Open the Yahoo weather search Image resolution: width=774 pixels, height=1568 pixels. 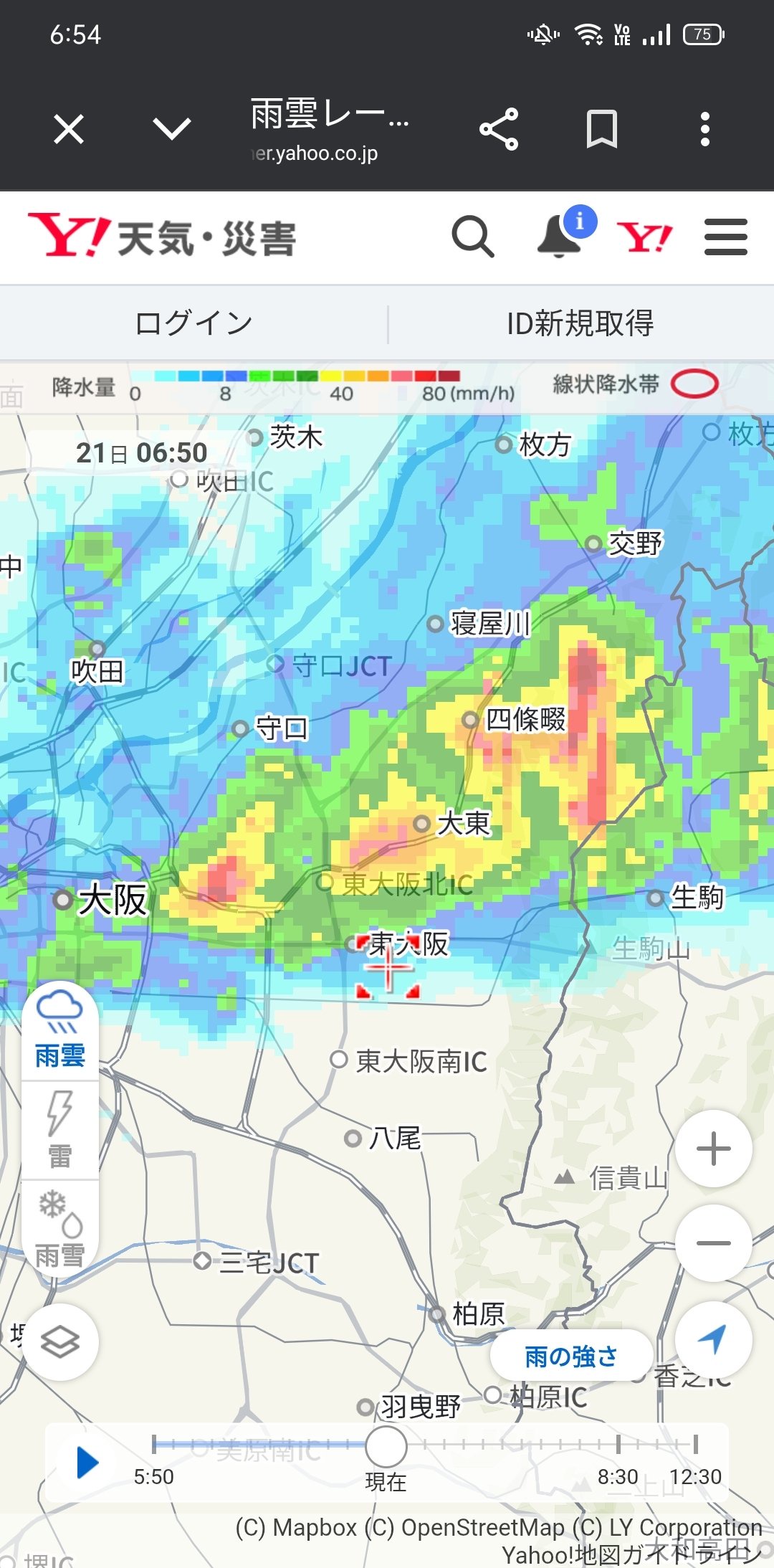pyautogui.click(x=472, y=237)
